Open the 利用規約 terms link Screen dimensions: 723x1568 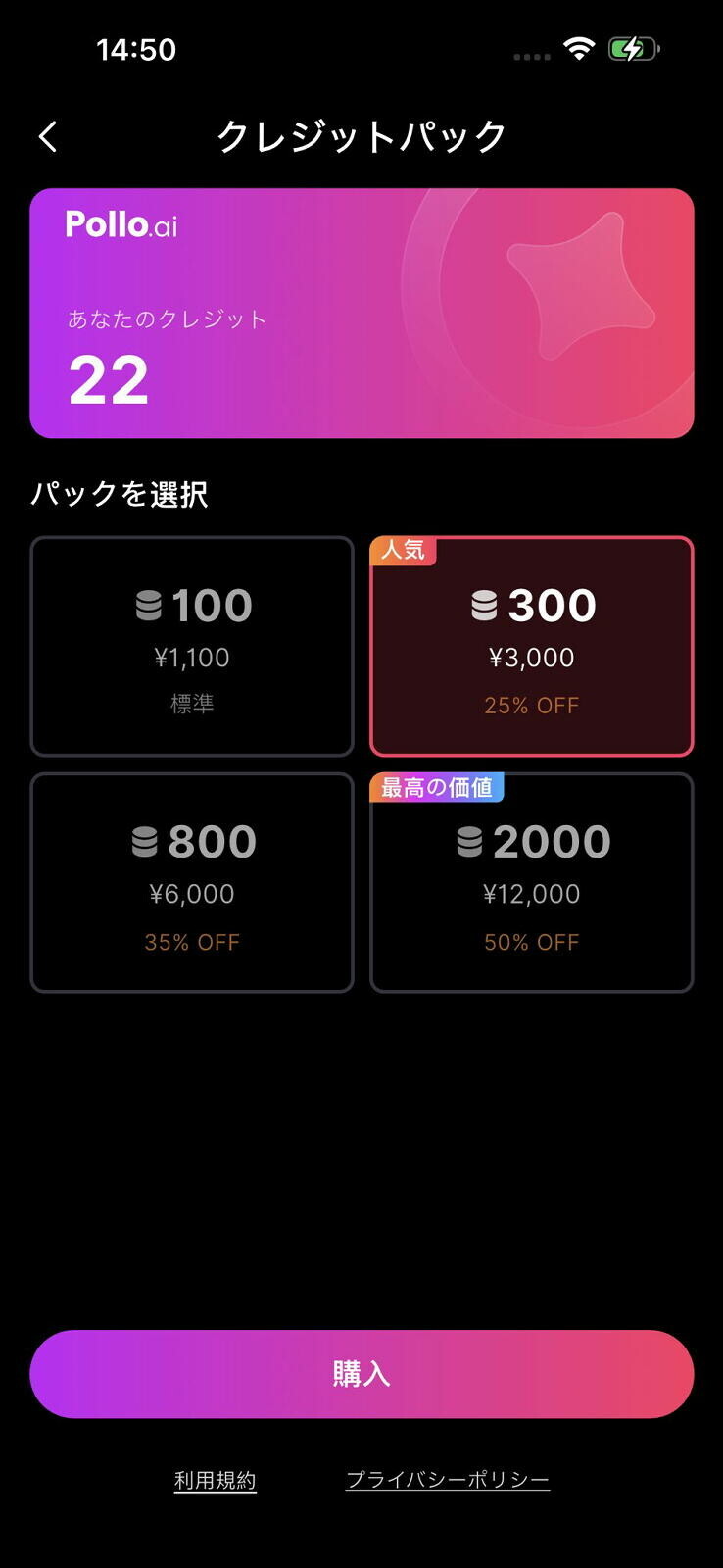(x=216, y=1480)
